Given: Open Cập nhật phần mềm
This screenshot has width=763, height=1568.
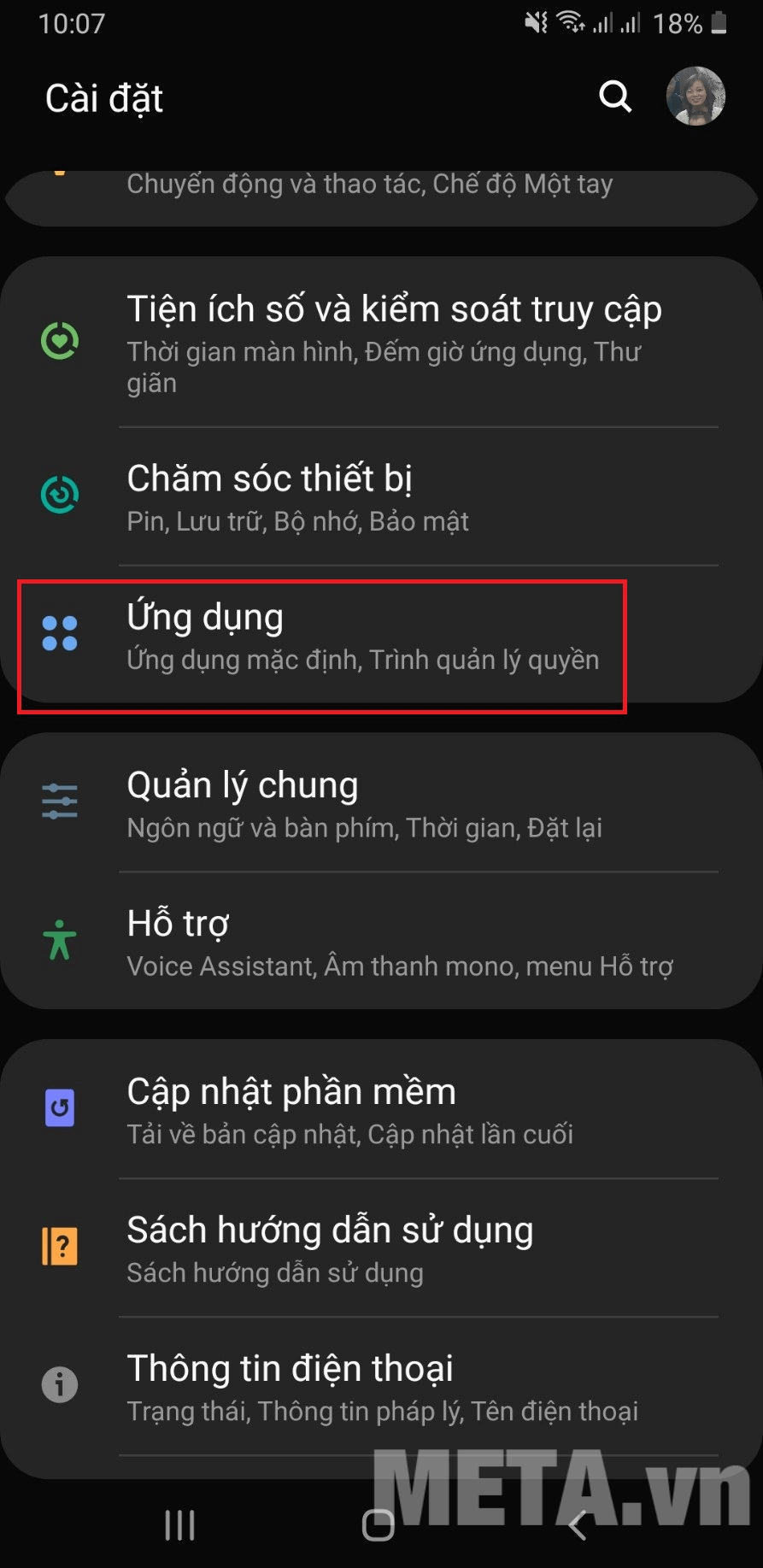Looking at the screenshot, I should [x=393, y=1108].
